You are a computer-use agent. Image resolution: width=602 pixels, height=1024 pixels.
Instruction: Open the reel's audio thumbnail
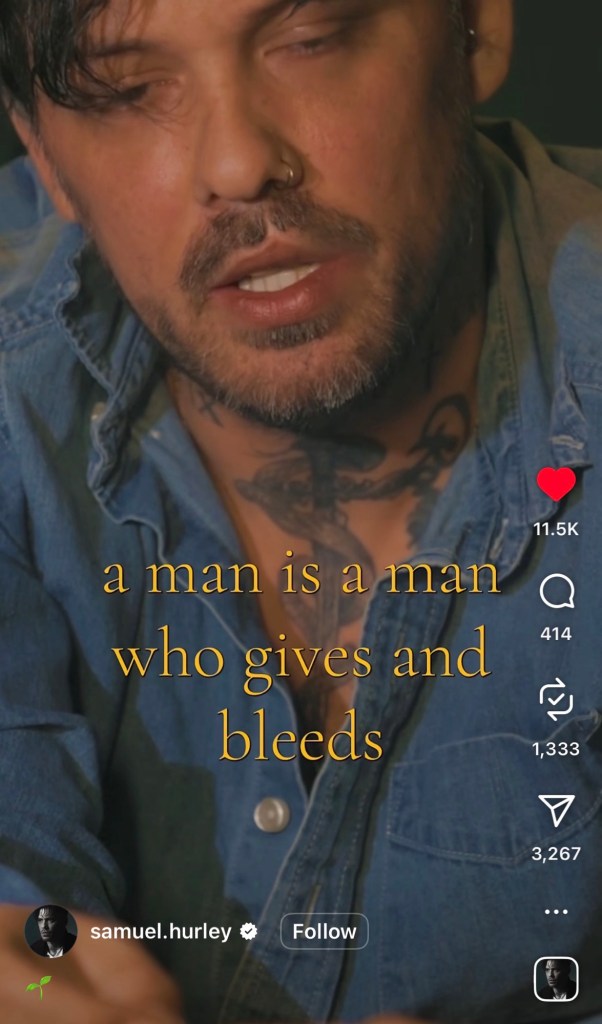[555, 979]
